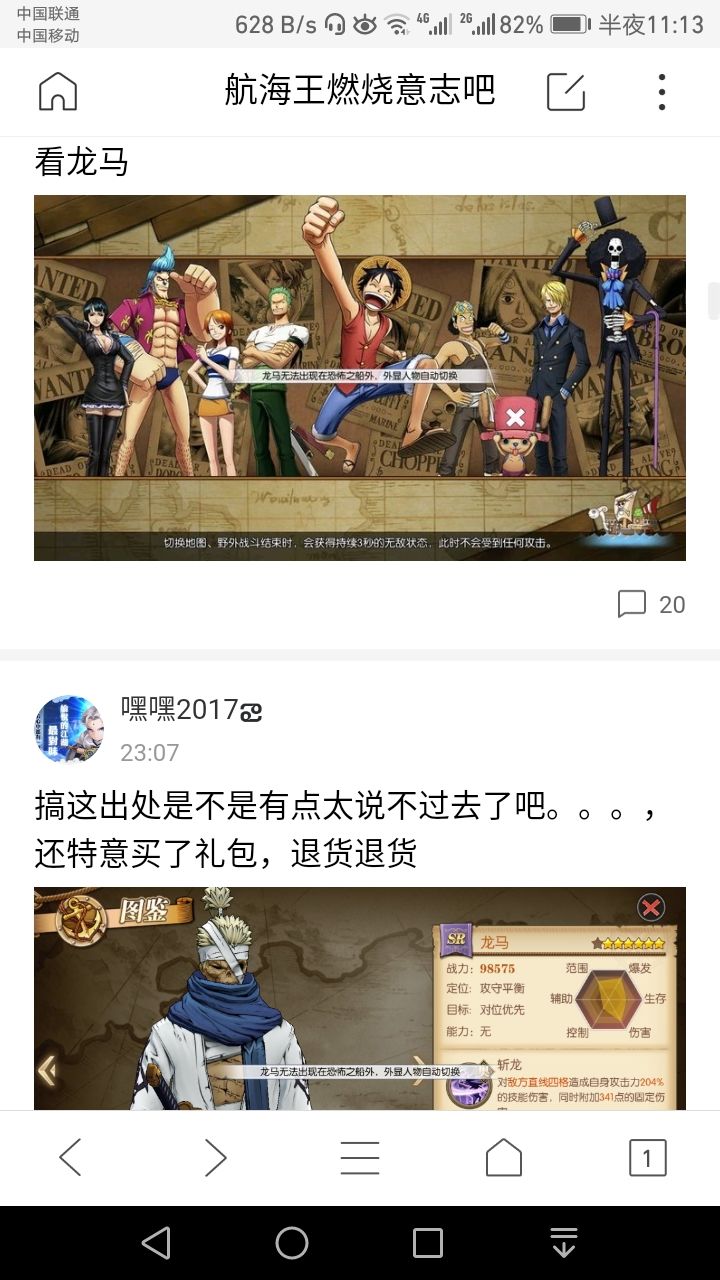This screenshot has height=1280, width=720.
Task: Go forward in the browser
Action: click(x=215, y=1158)
